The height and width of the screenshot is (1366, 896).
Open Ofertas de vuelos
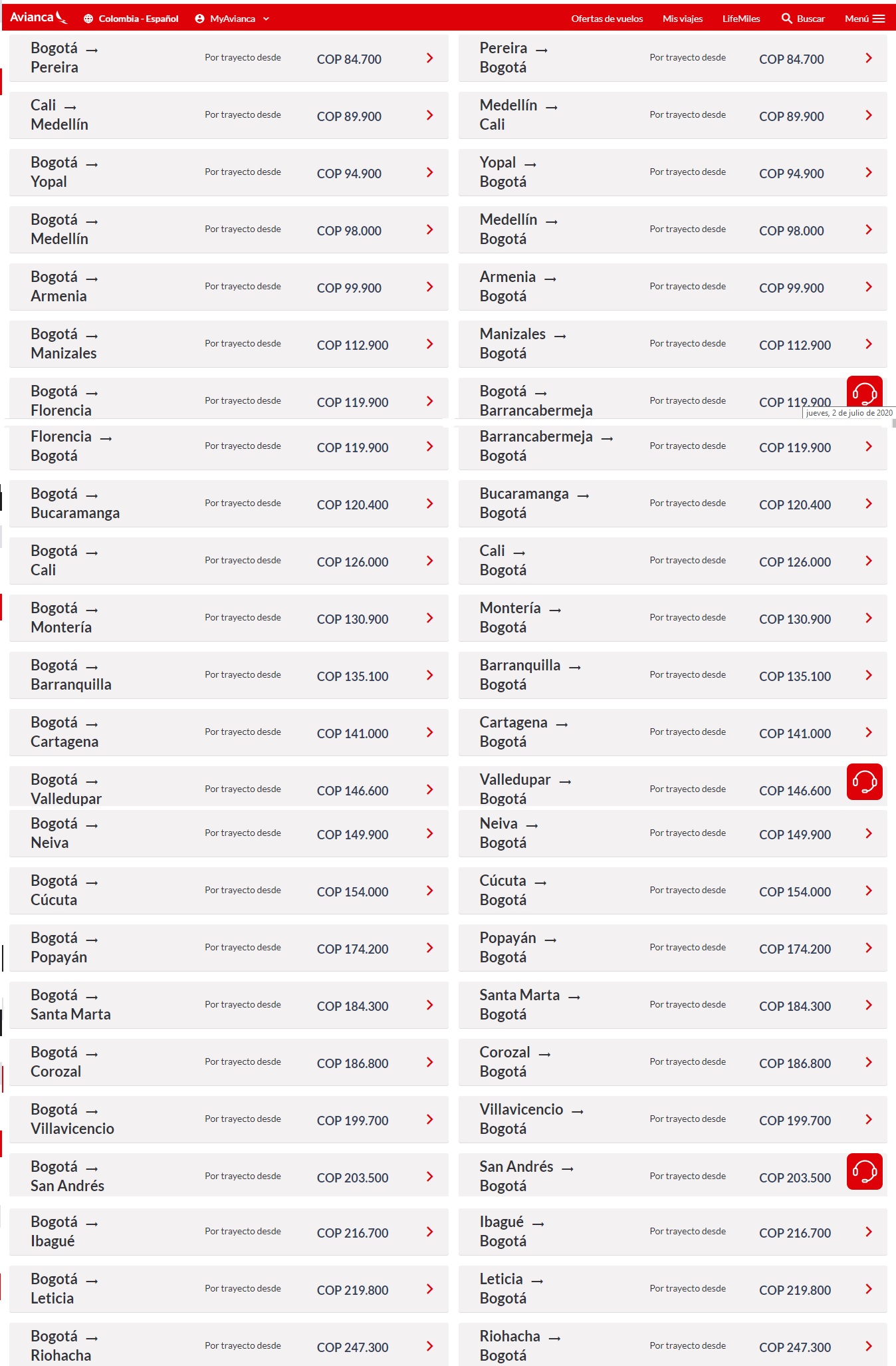click(x=606, y=19)
